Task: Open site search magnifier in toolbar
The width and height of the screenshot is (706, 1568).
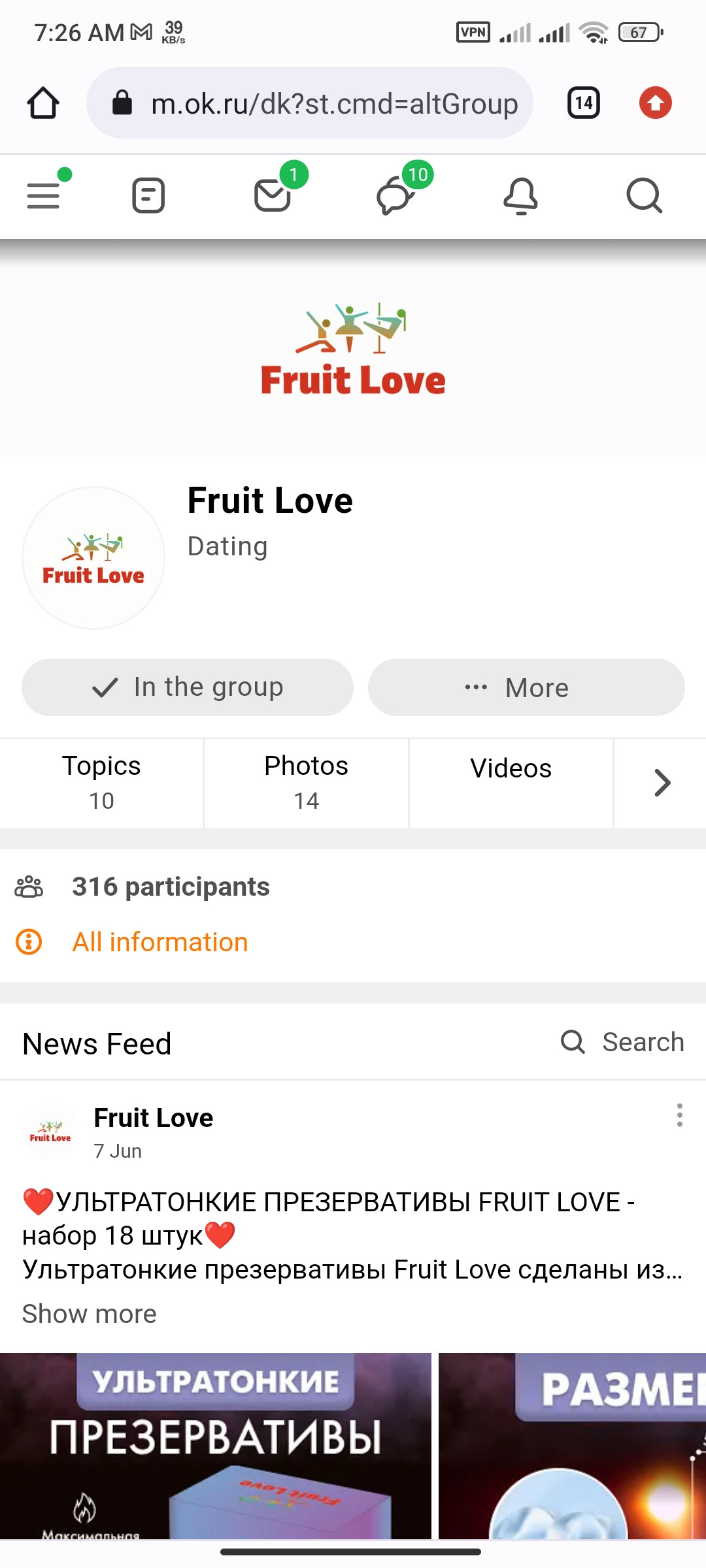Action: point(645,195)
